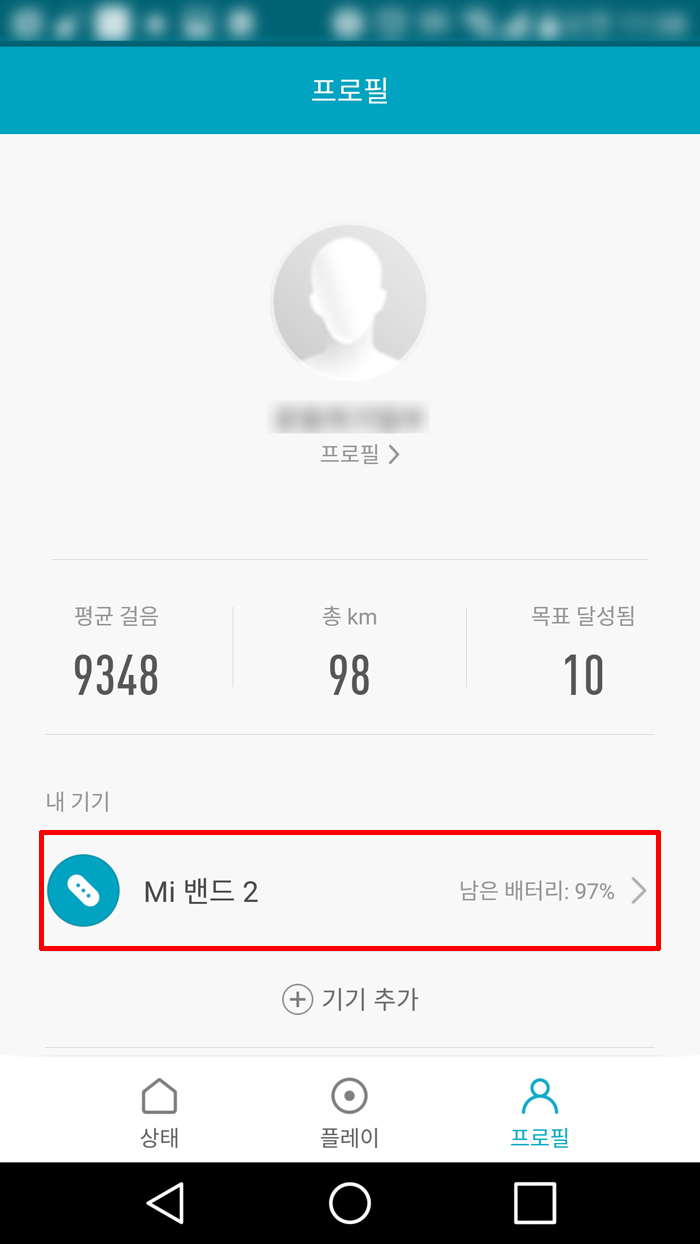Image resolution: width=700 pixels, height=1244 pixels.
Task: Open the Mi 밴드 2 device row
Action: pos(350,890)
